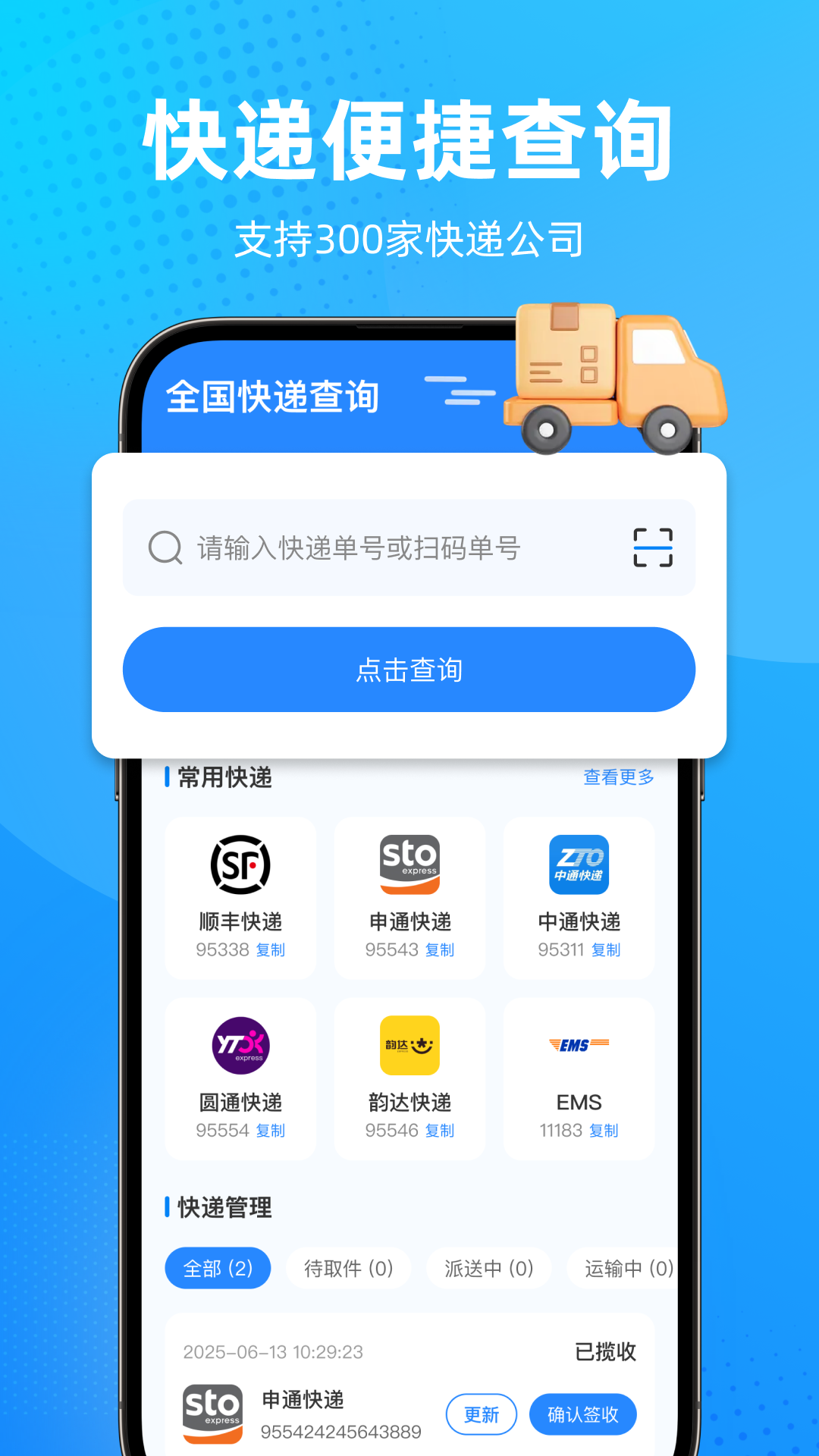Viewport: 819px width, 1456px height.
Task: Switch to the 待取件 (0) tab
Action: pos(347,1267)
